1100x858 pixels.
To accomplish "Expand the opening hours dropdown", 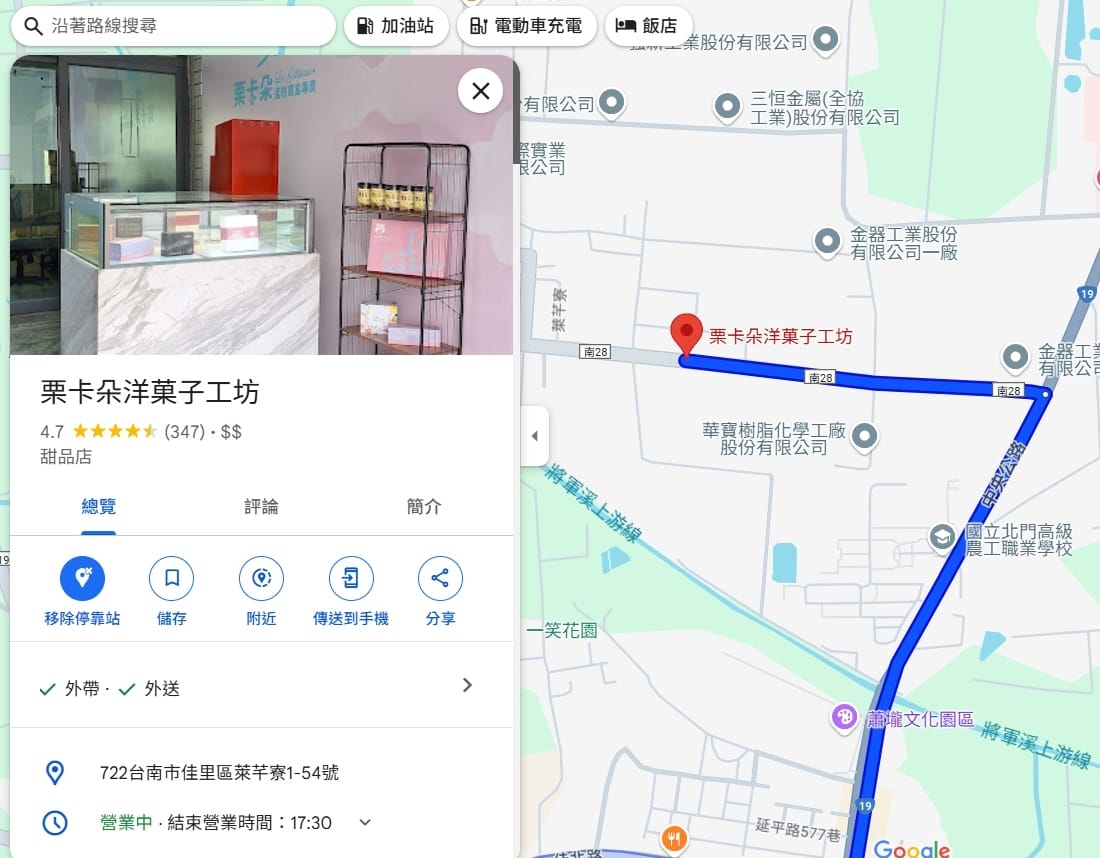I will (365, 822).
